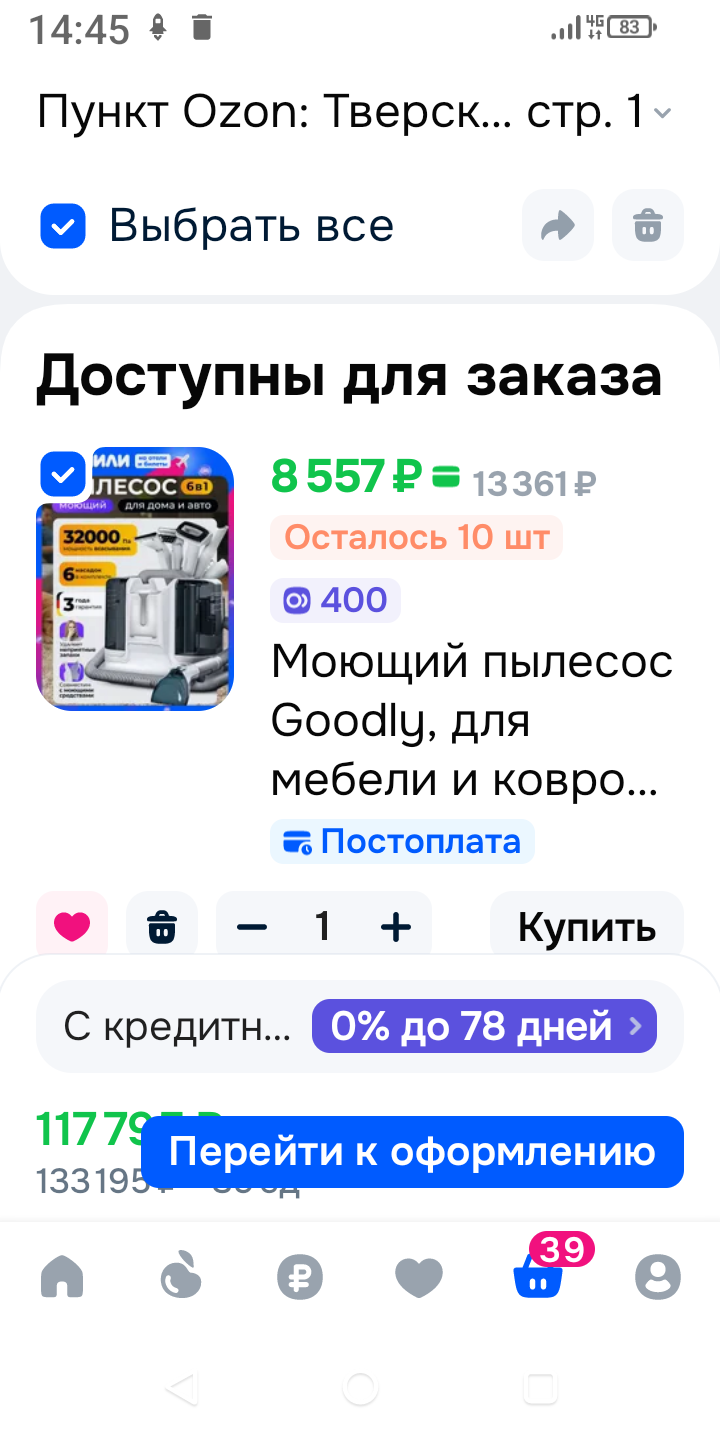Switch to the favorites heart tab
The image size is (720, 1440).
[x=419, y=1277]
